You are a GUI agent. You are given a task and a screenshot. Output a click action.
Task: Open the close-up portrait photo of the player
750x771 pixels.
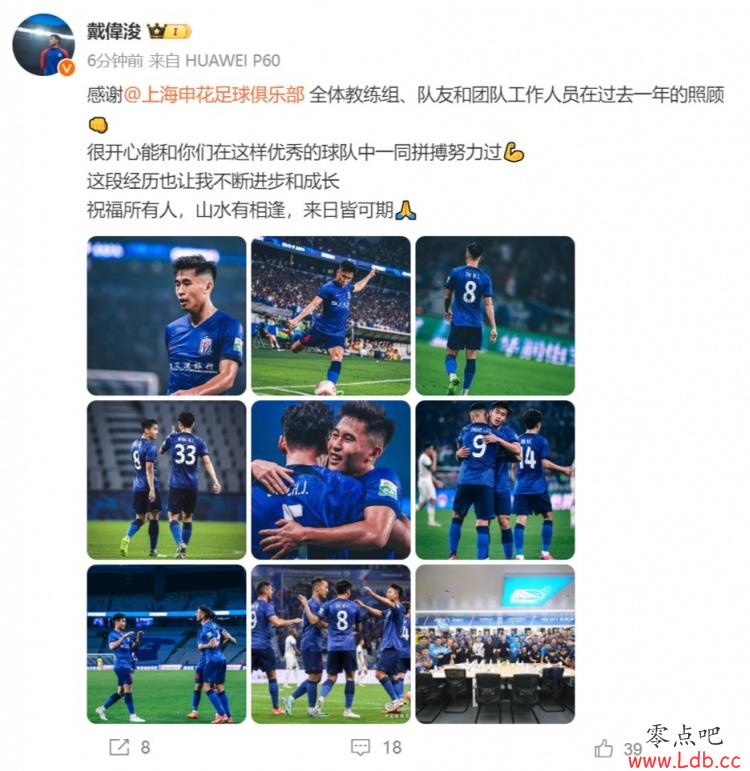point(166,315)
